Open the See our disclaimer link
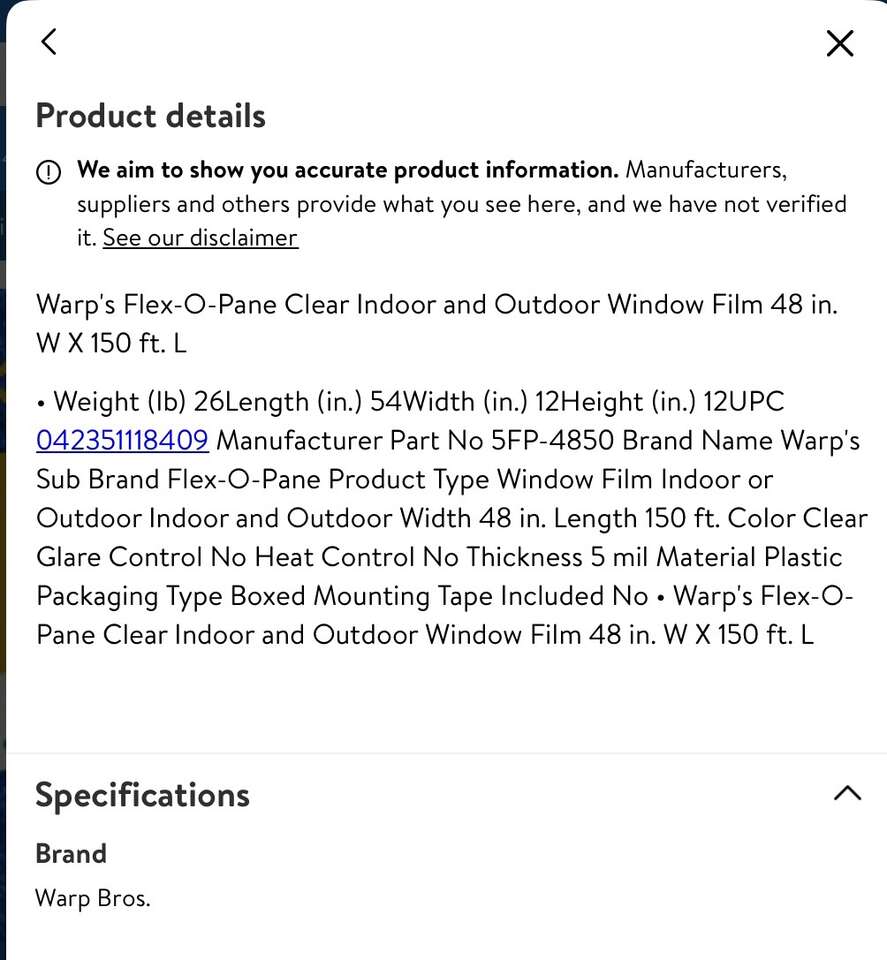 pyautogui.click(x=200, y=238)
